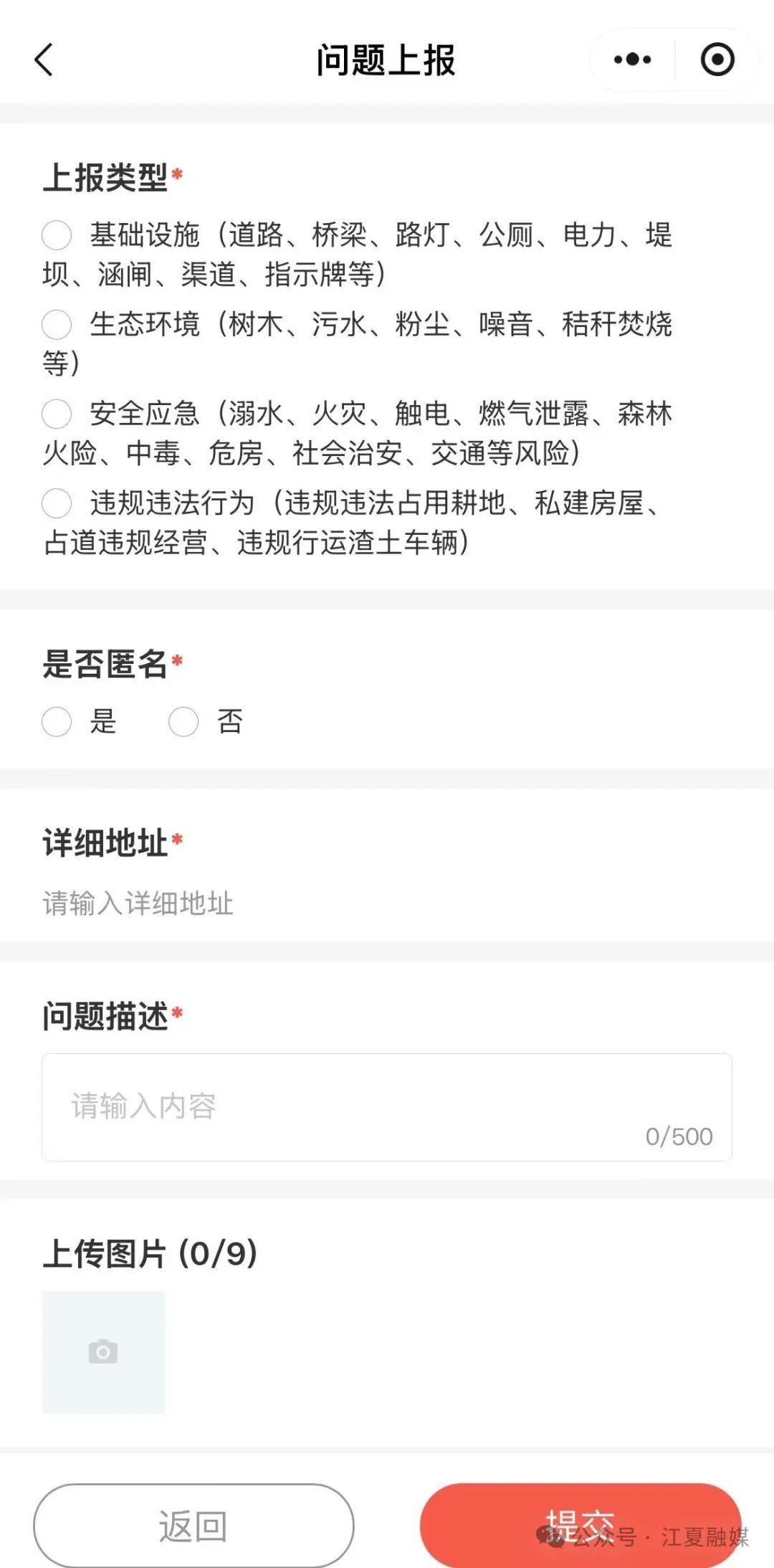
Task: Select the 基础设施 report type
Action: click(x=57, y=235)
